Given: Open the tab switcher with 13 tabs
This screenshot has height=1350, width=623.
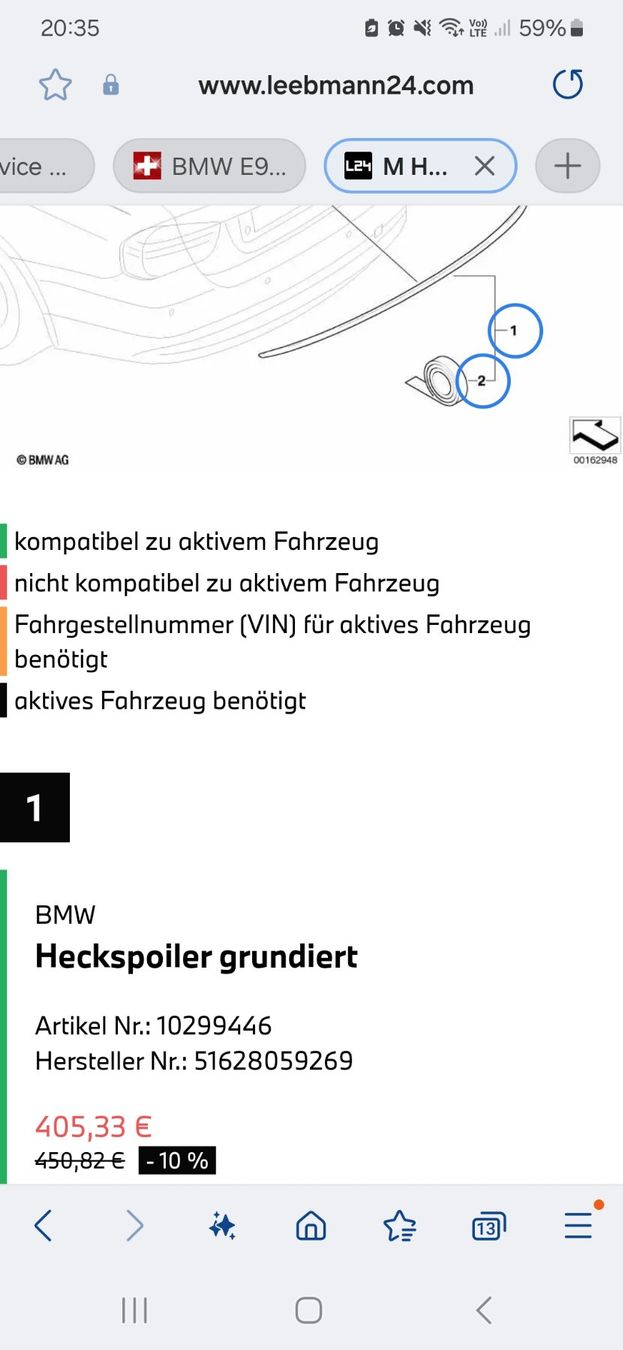Looking at the screenshot, I should (x=488, y=1225).
